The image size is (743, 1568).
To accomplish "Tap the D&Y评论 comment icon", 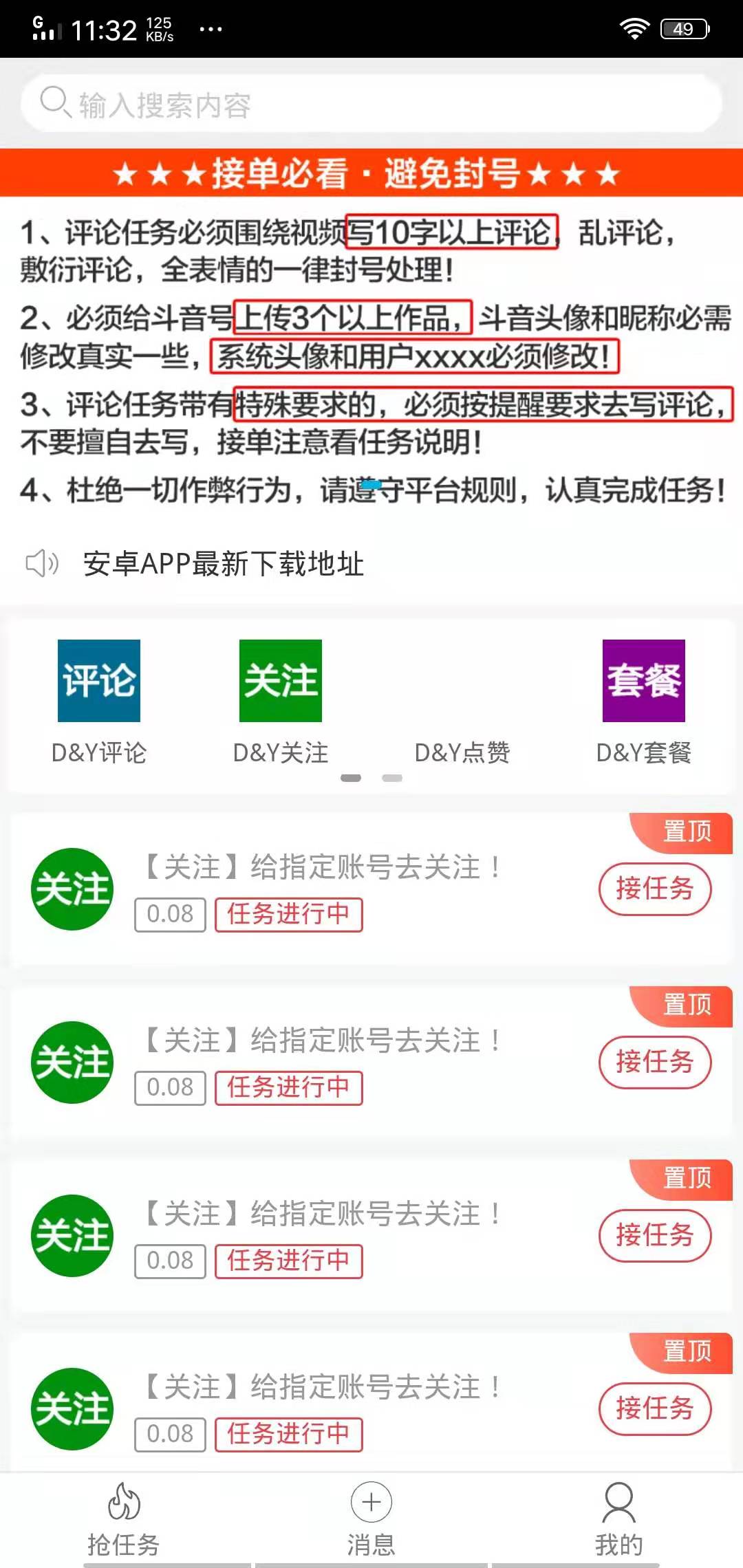I will [98, 679].
